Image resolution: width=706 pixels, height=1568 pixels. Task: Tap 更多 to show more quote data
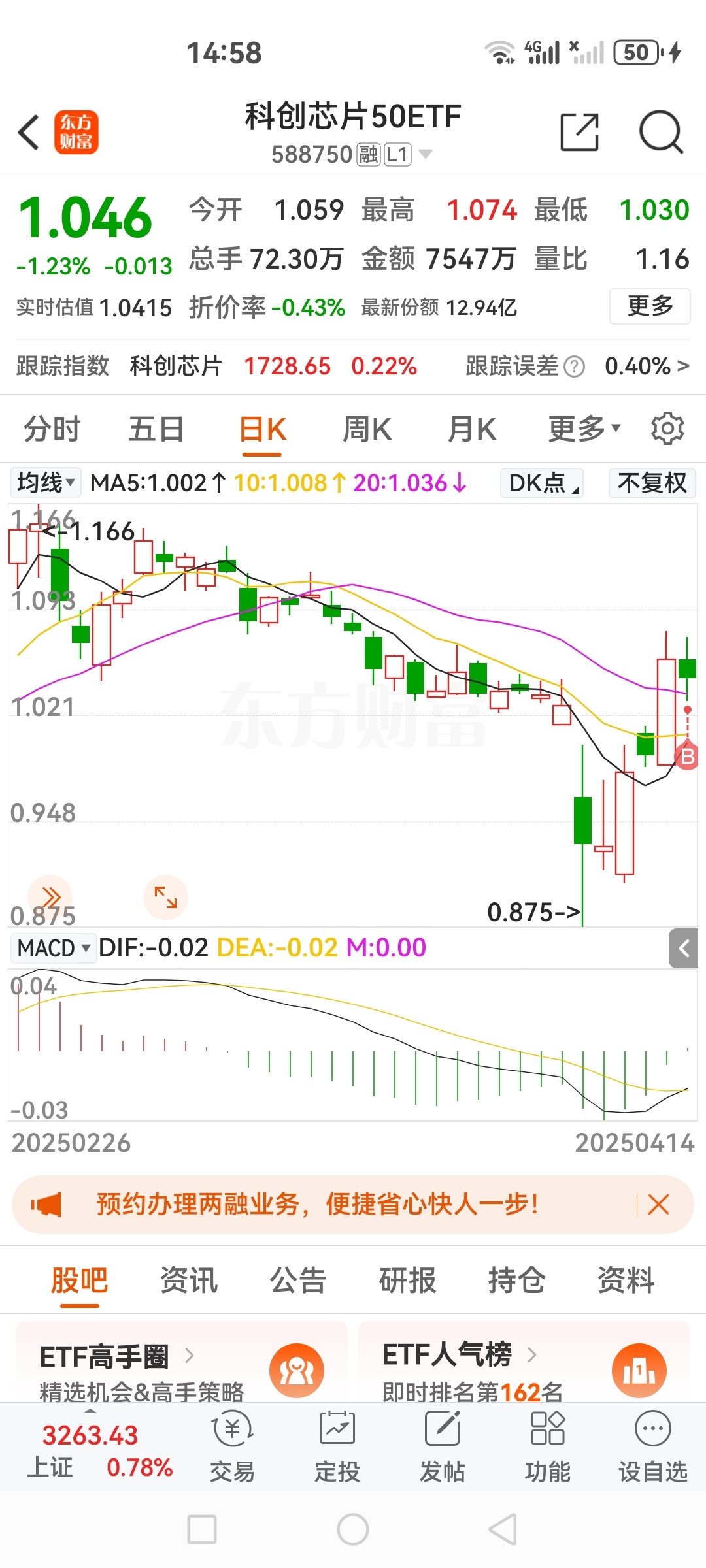coord(650,306)
